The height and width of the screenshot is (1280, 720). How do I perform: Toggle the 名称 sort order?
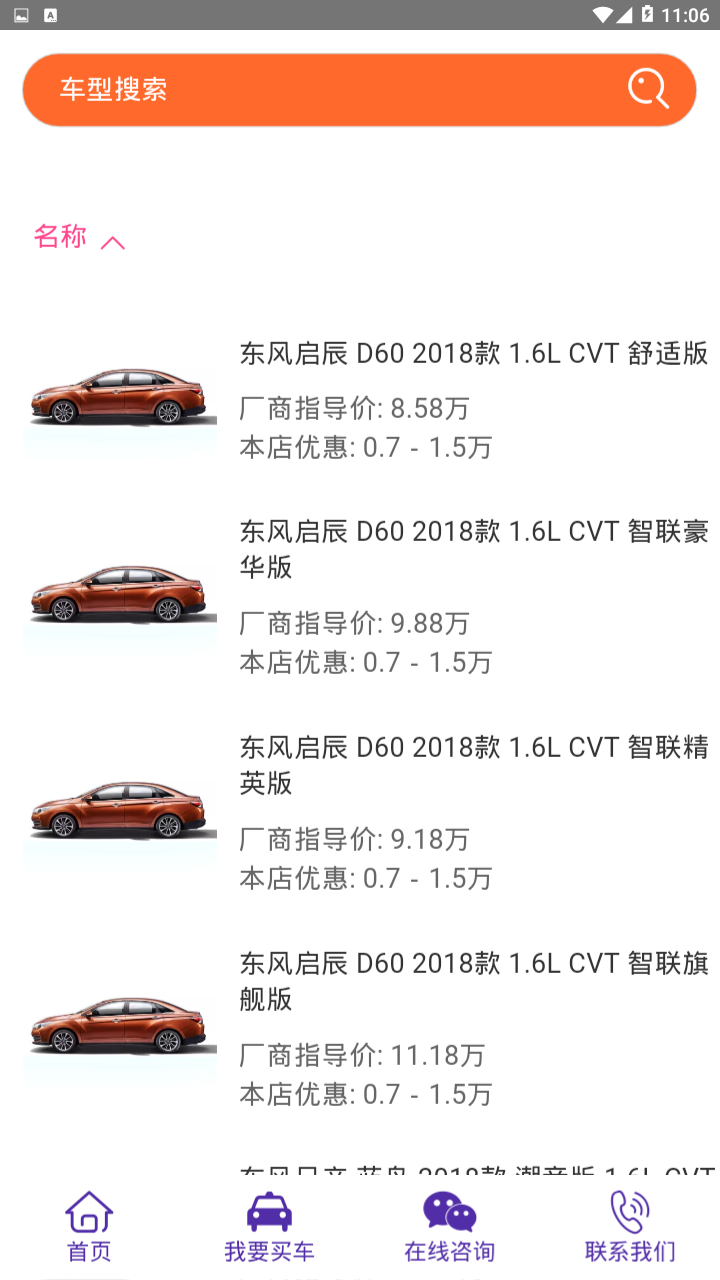tap(80, 238)
